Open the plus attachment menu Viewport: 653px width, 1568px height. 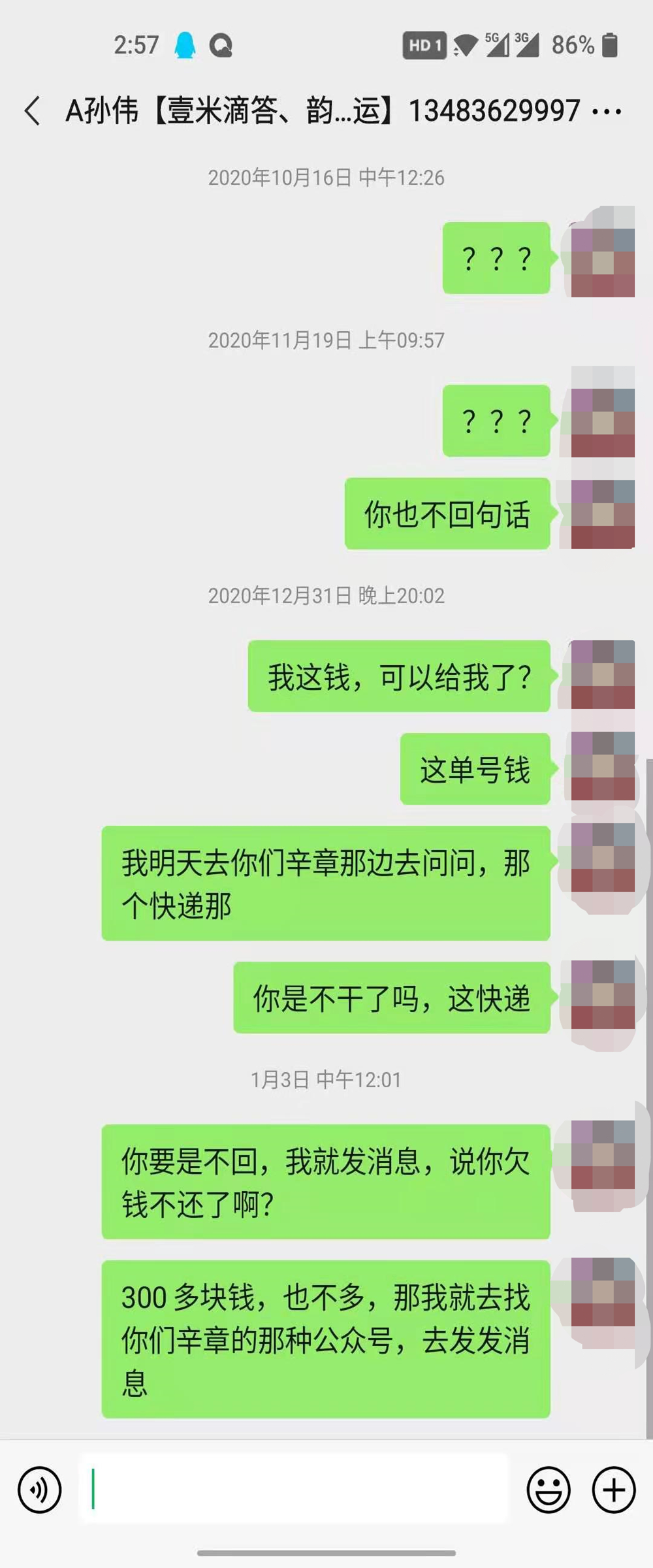pos(613,1490)
